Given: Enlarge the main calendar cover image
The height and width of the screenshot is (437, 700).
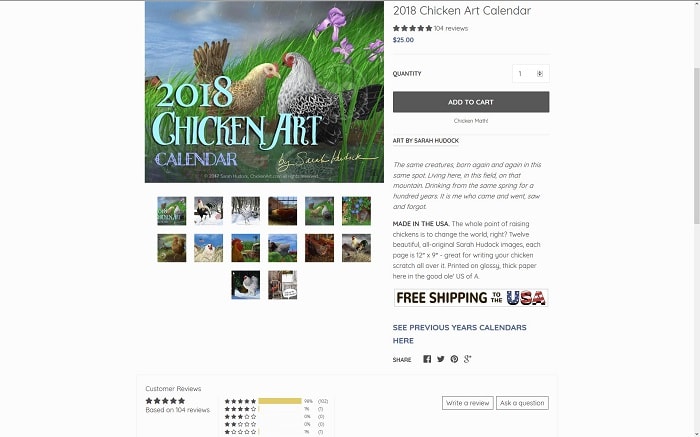Looking at the screenshot, I should click(264, 92).
